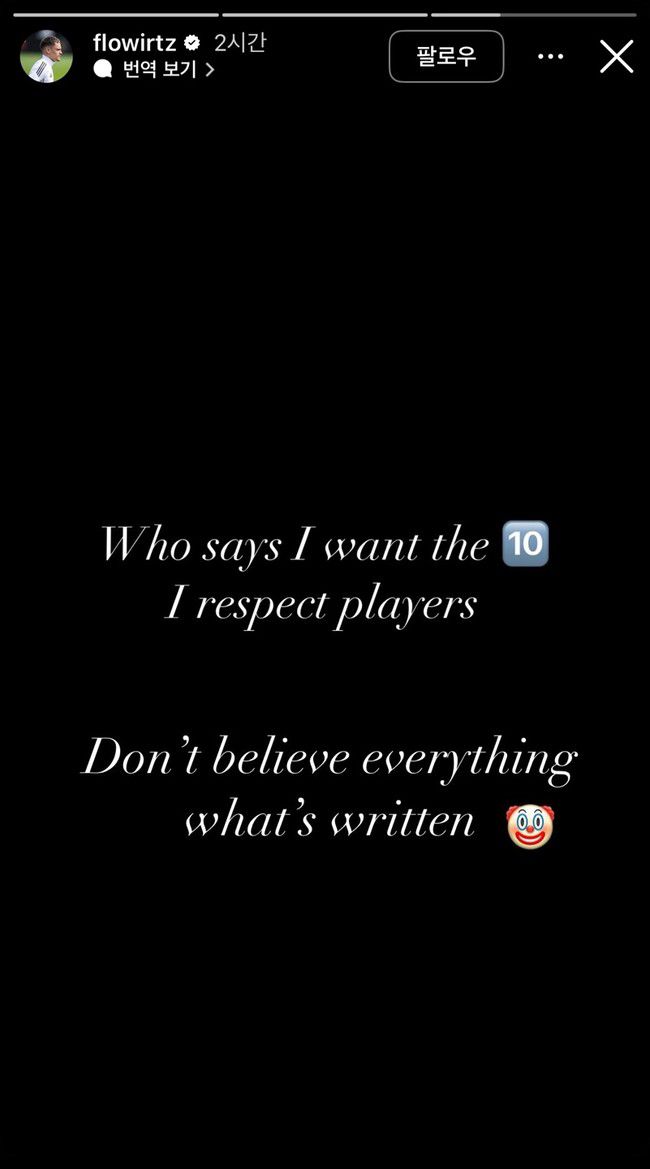Open the flowirtz username link

tap(134, 43)
